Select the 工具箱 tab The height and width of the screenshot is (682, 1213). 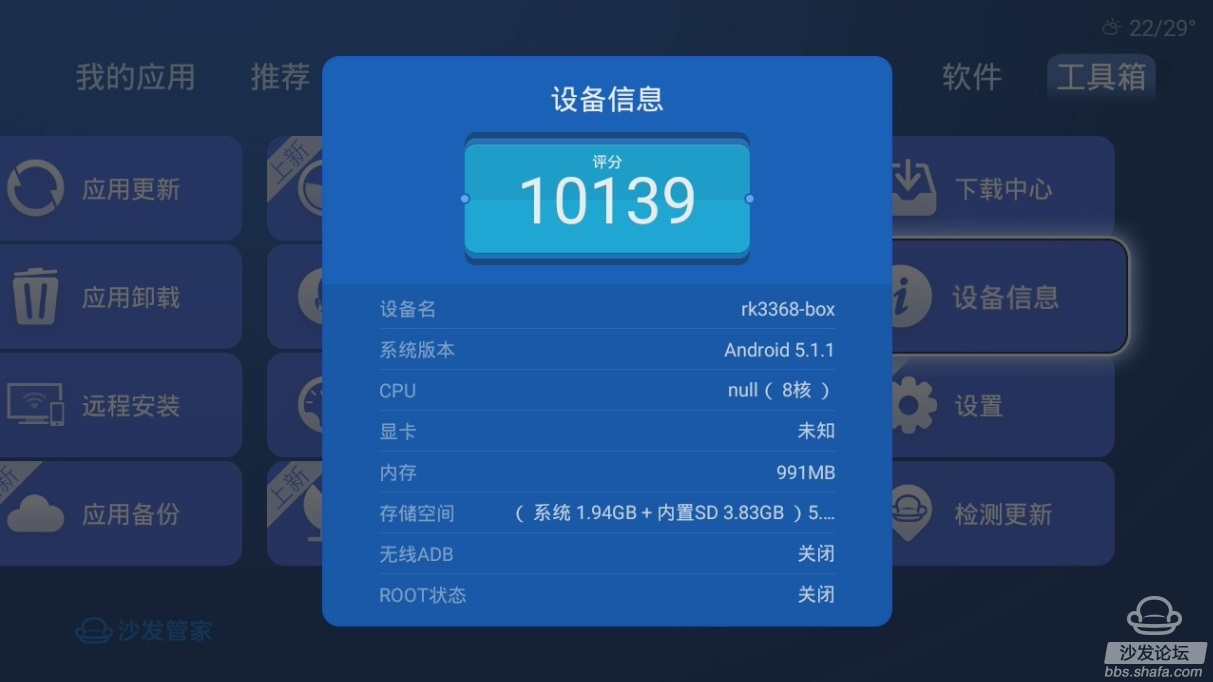tap(1100, 77)
